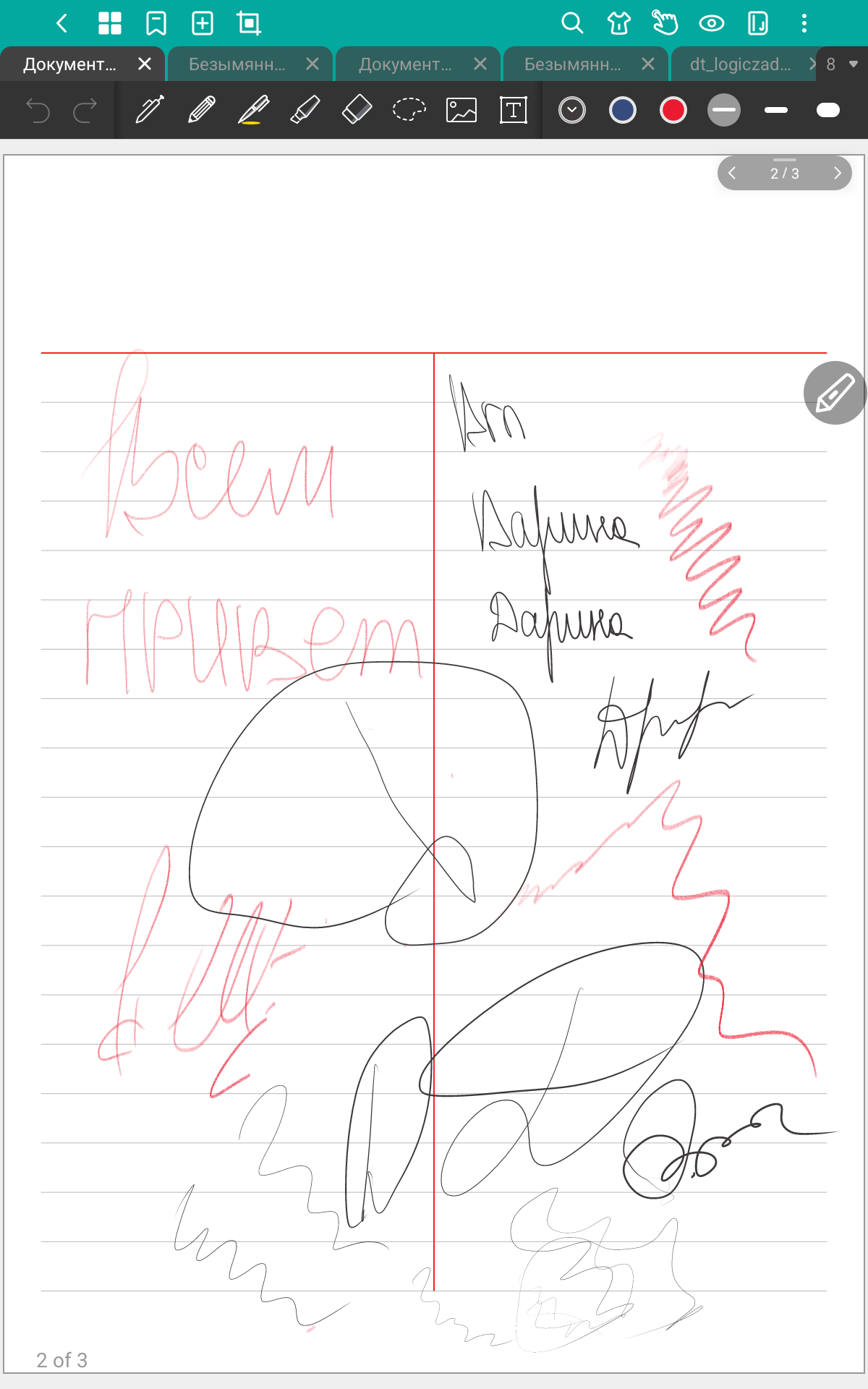
Task: Open the overflow menu with three dots
Action: click(804, 24)
